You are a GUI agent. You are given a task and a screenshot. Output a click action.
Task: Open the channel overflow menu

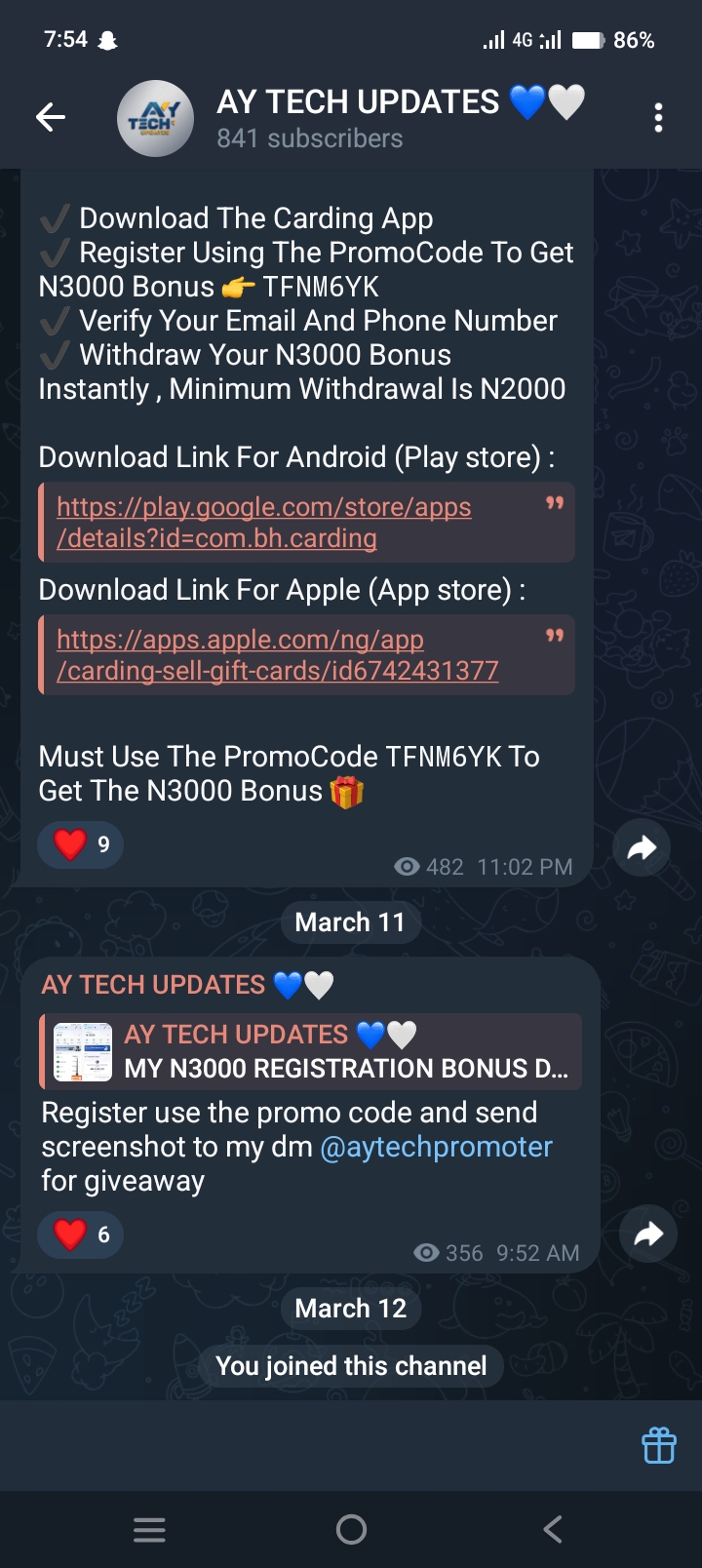[x=658, y=118]
